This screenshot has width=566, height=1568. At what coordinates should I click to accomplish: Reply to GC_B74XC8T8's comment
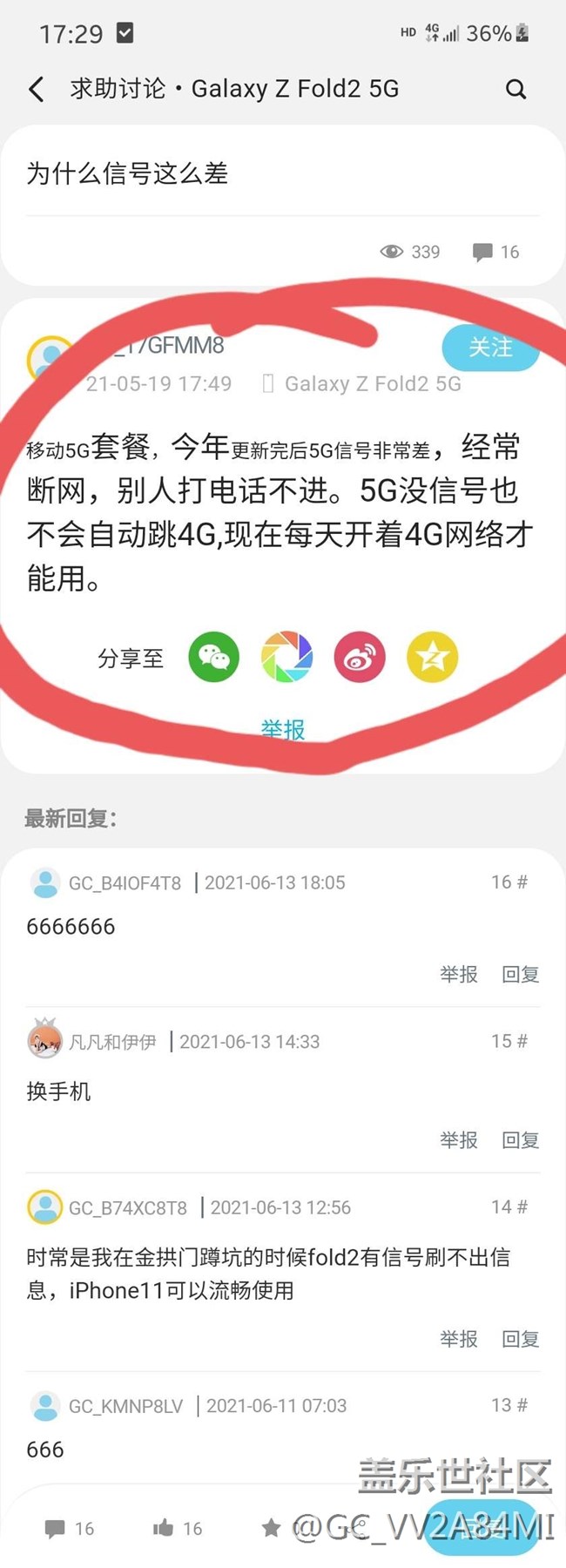(x=521, y=1339)
